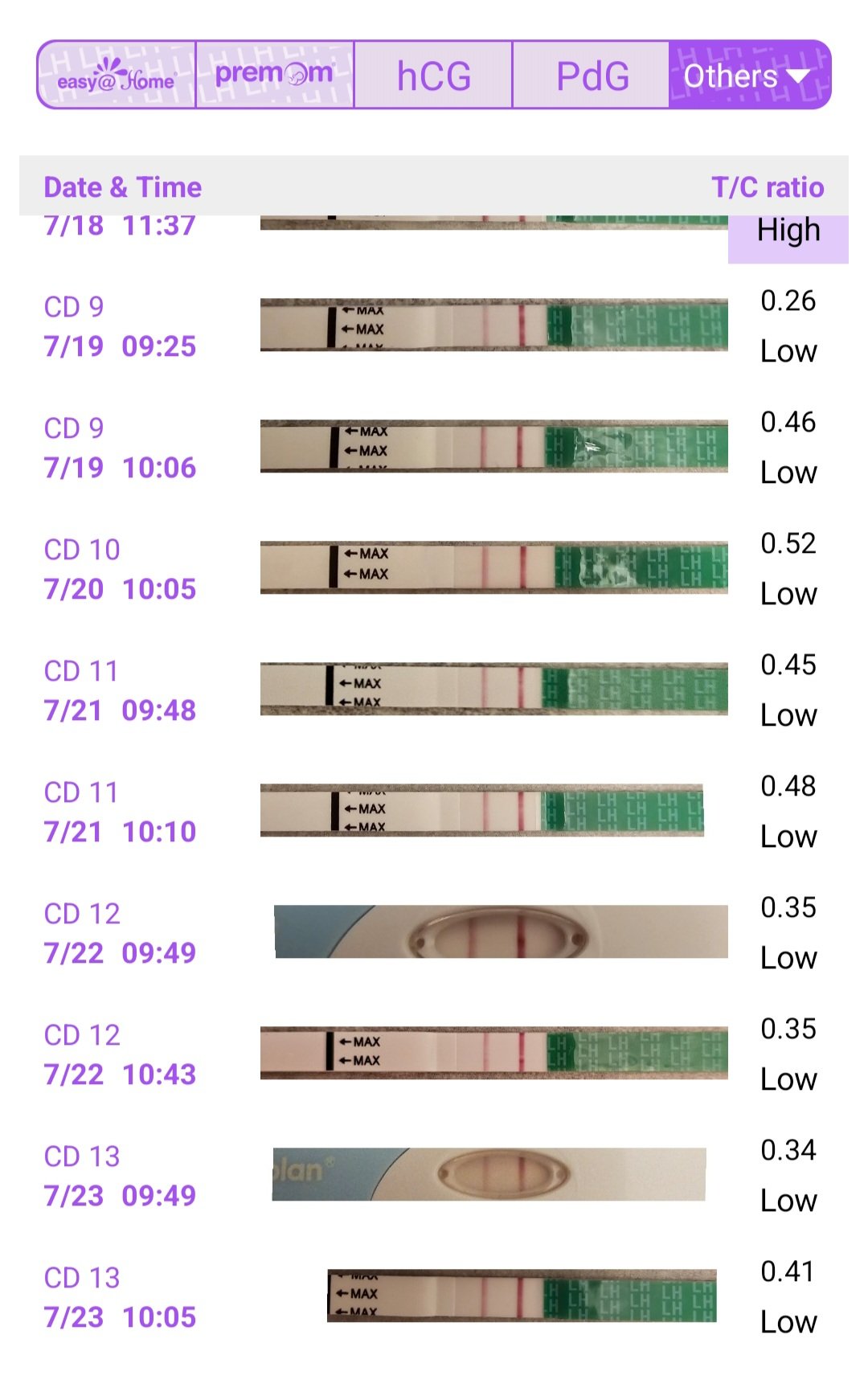Expand the Others dropdown
This screenshot has height=1396, width=868.
(x=748, y=76)
